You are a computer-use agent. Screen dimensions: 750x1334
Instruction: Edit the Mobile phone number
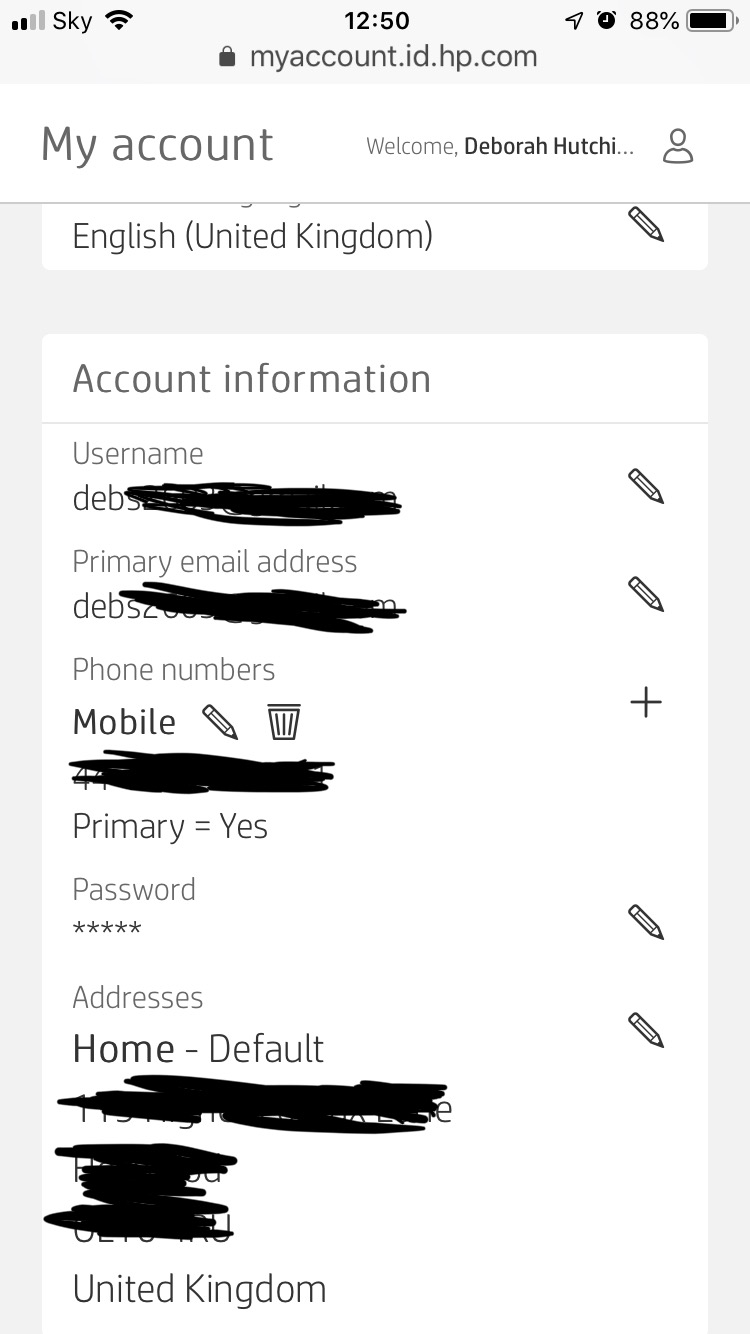pos(219,721)
